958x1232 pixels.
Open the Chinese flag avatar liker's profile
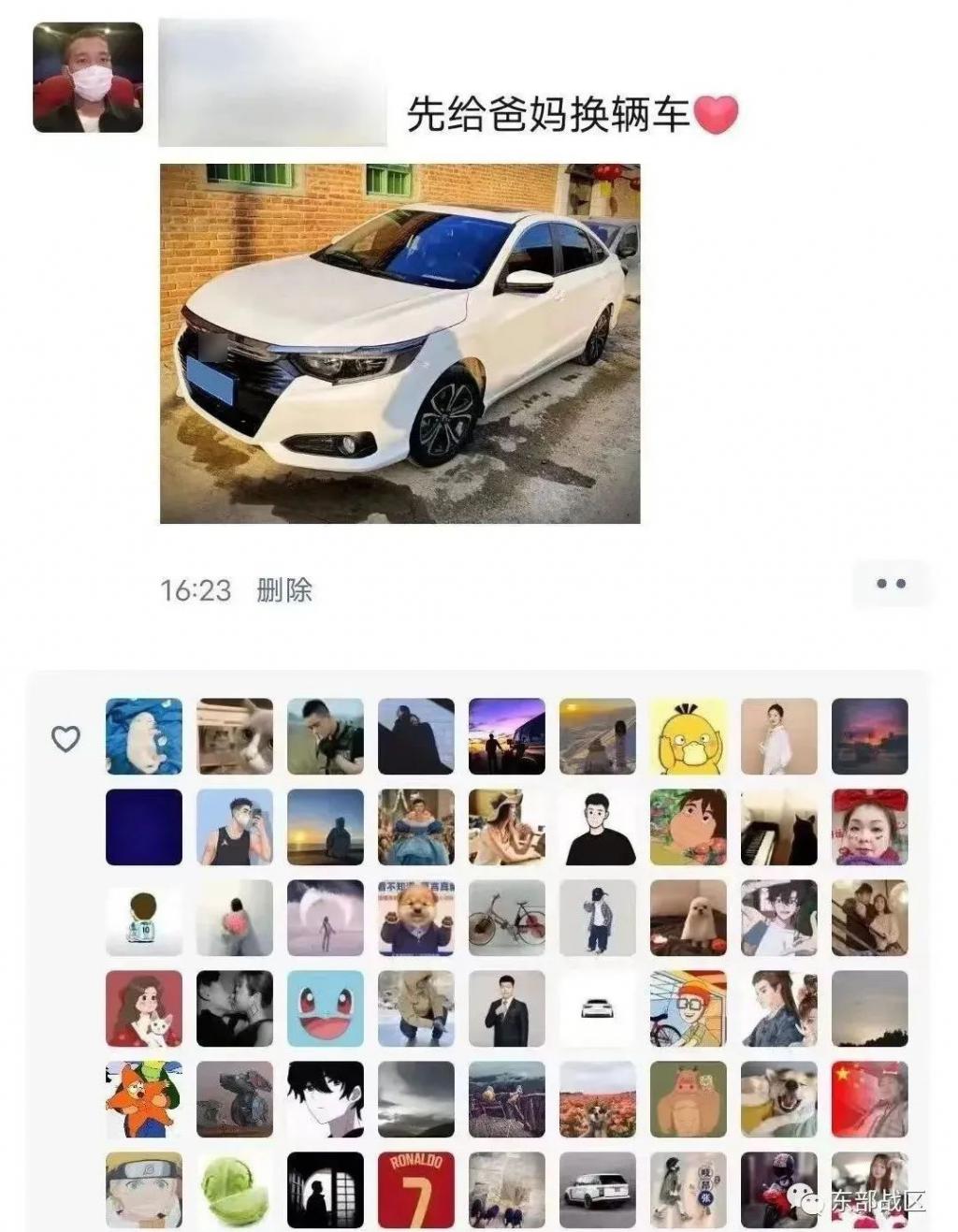tap(869, 1099)
